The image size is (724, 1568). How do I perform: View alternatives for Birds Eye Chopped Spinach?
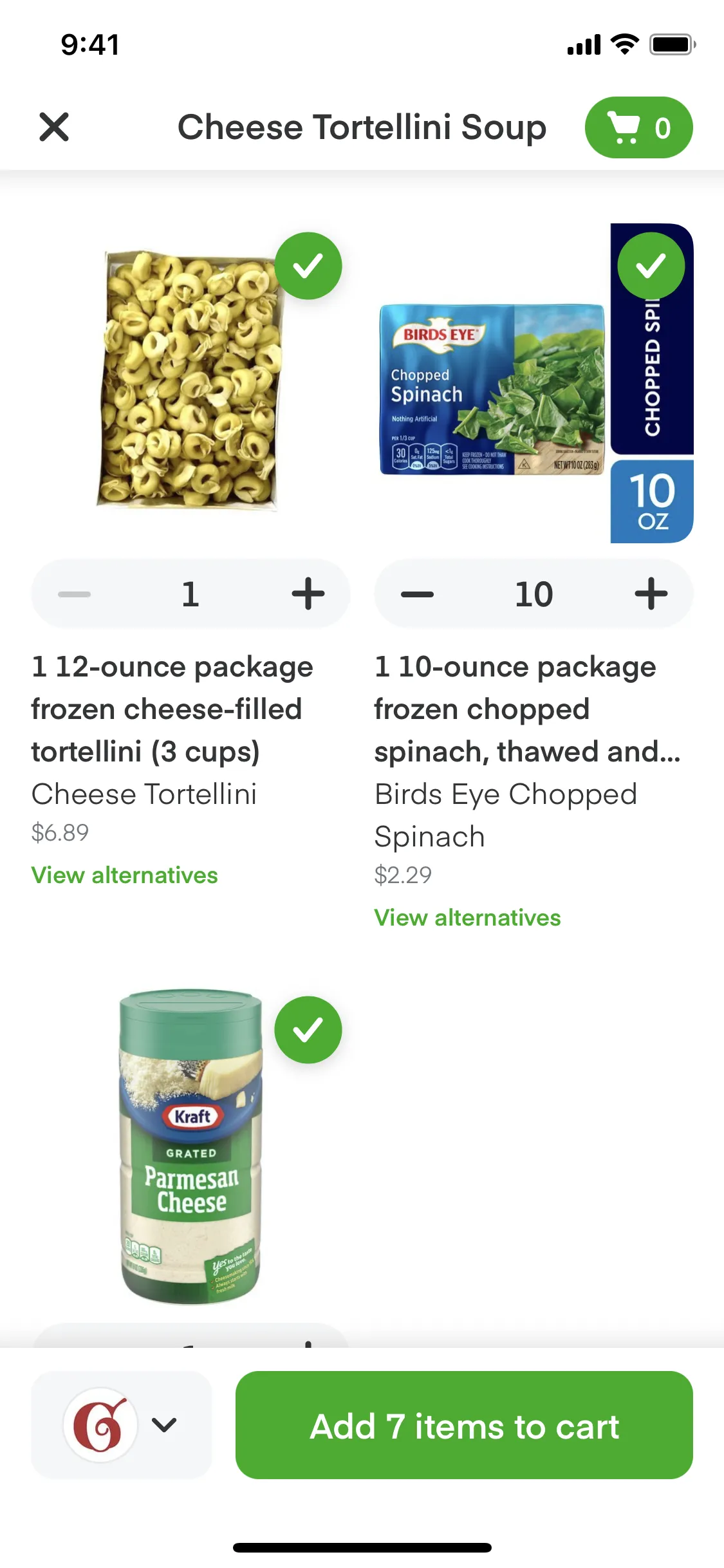(468, 918)
